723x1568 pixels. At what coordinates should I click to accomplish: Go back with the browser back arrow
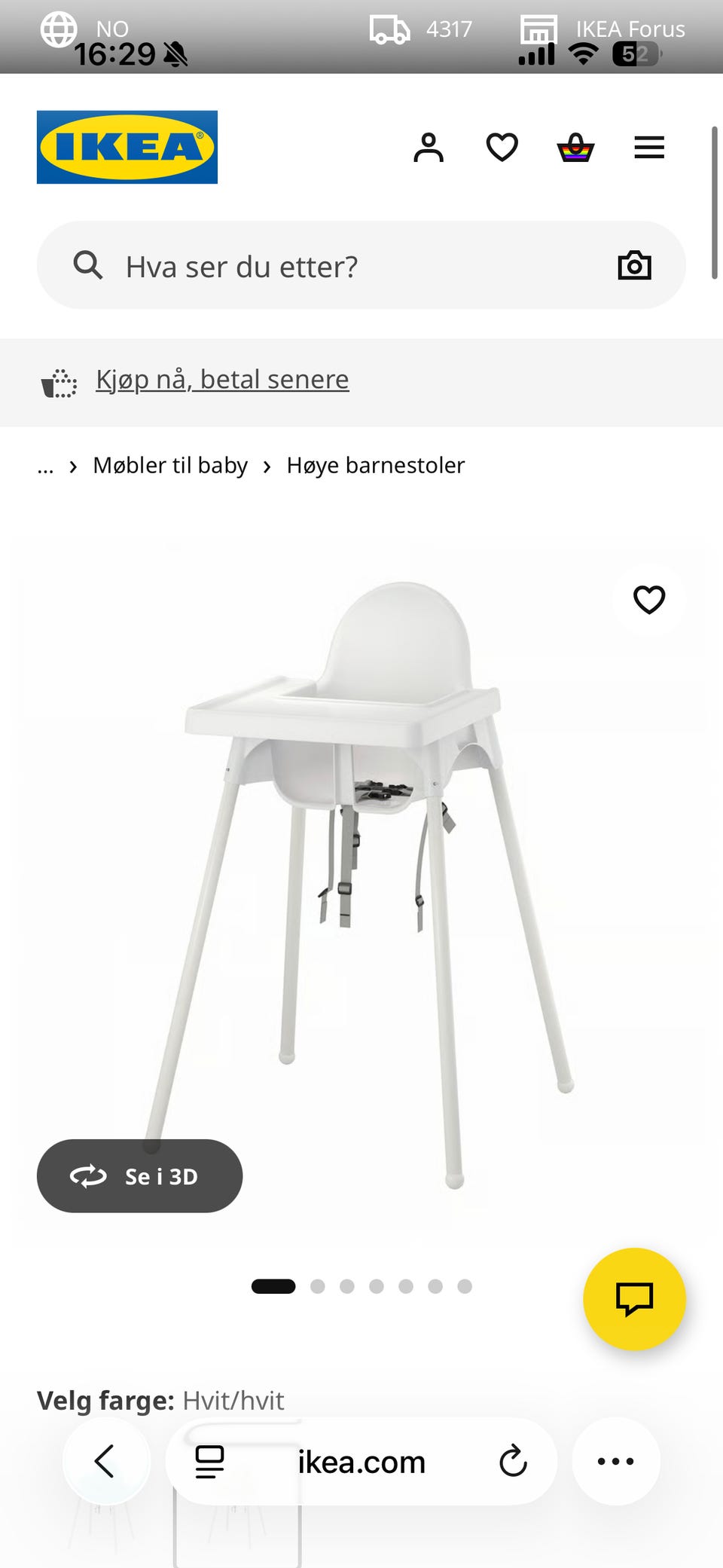(x=105, y=1461)
